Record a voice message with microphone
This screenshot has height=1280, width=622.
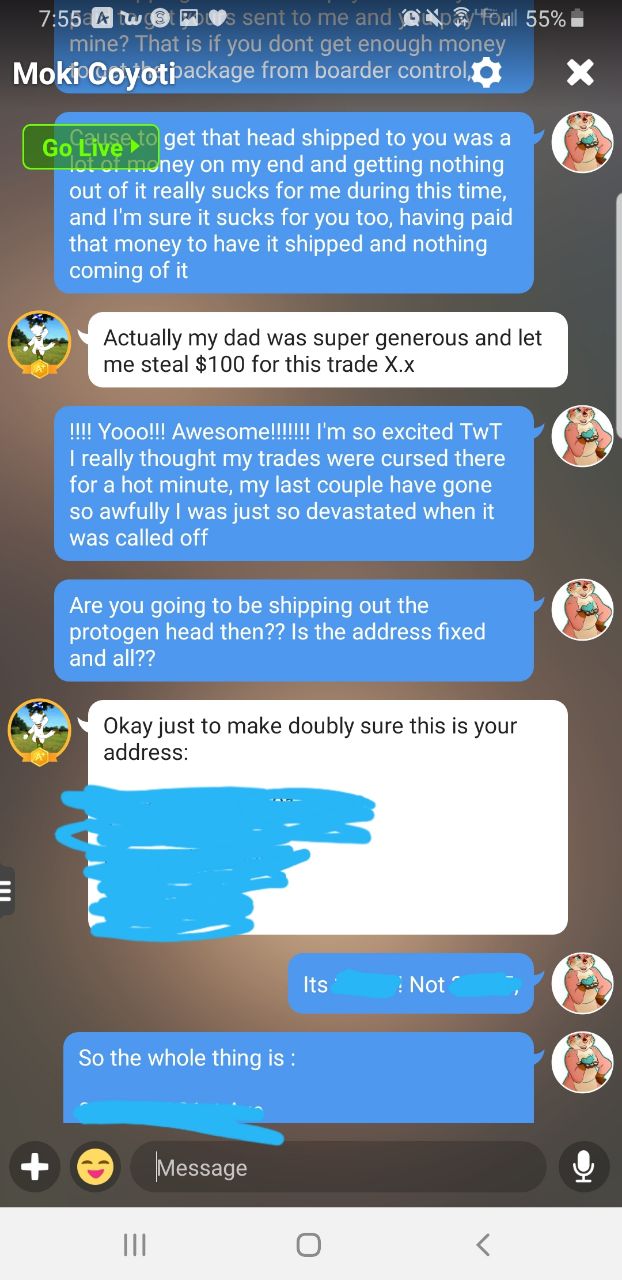584,1167
